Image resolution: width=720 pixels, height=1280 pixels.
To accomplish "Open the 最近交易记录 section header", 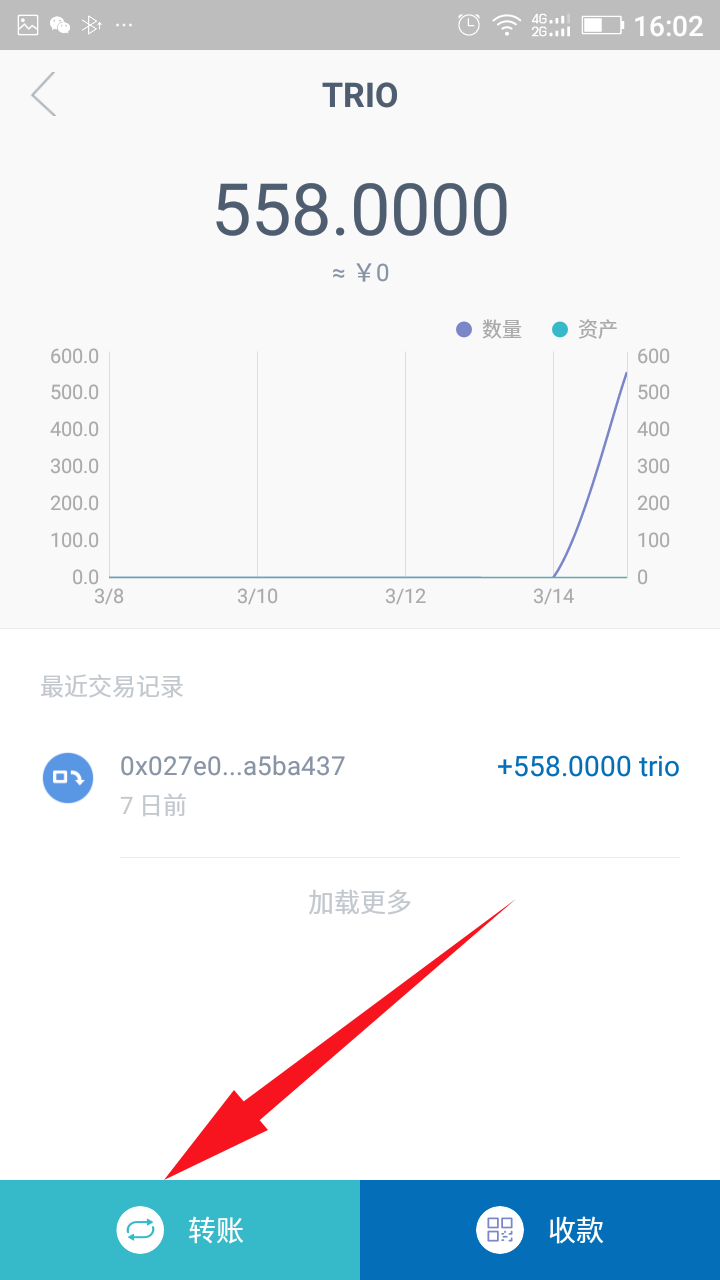I will click(x=112, y=687).
